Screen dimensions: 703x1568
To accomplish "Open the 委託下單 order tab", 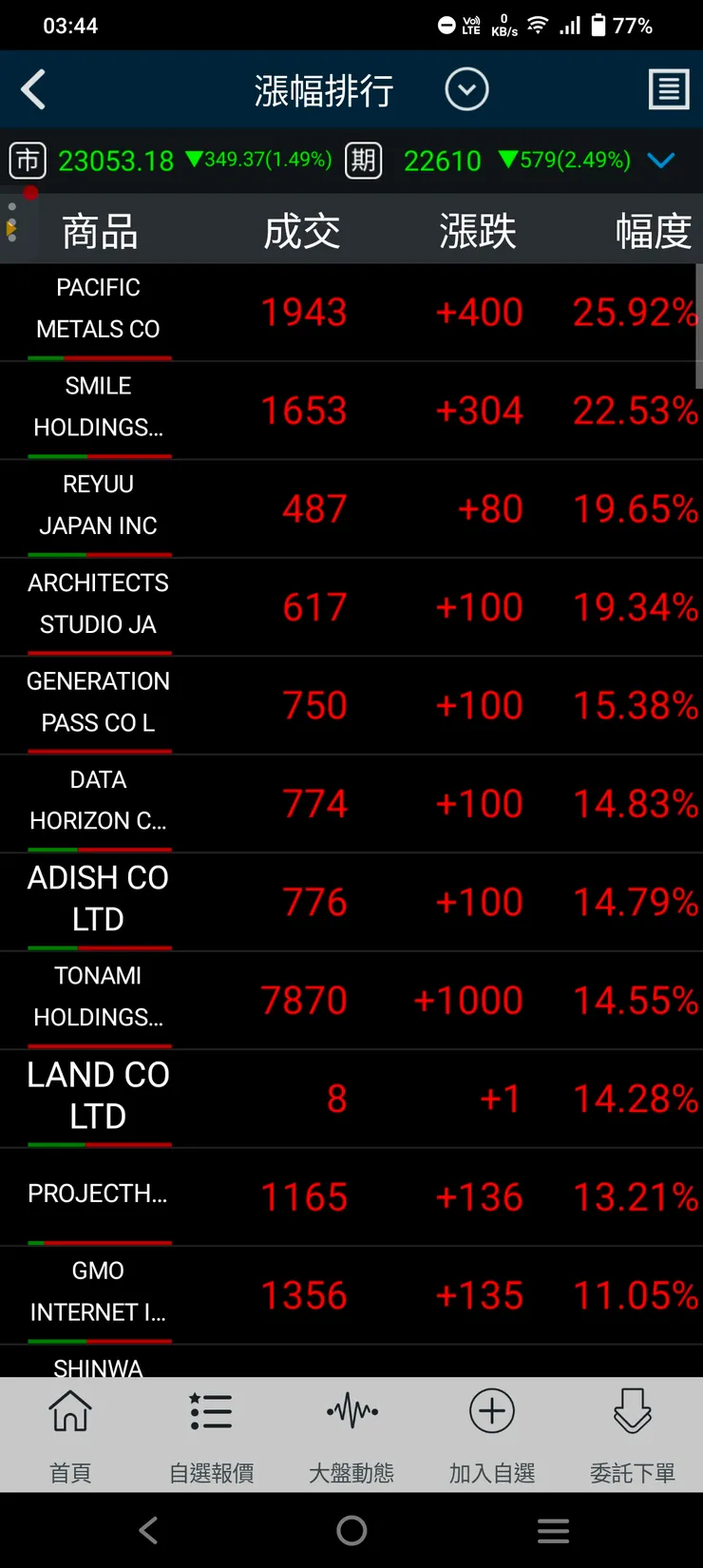I will tap(633, 1434).
